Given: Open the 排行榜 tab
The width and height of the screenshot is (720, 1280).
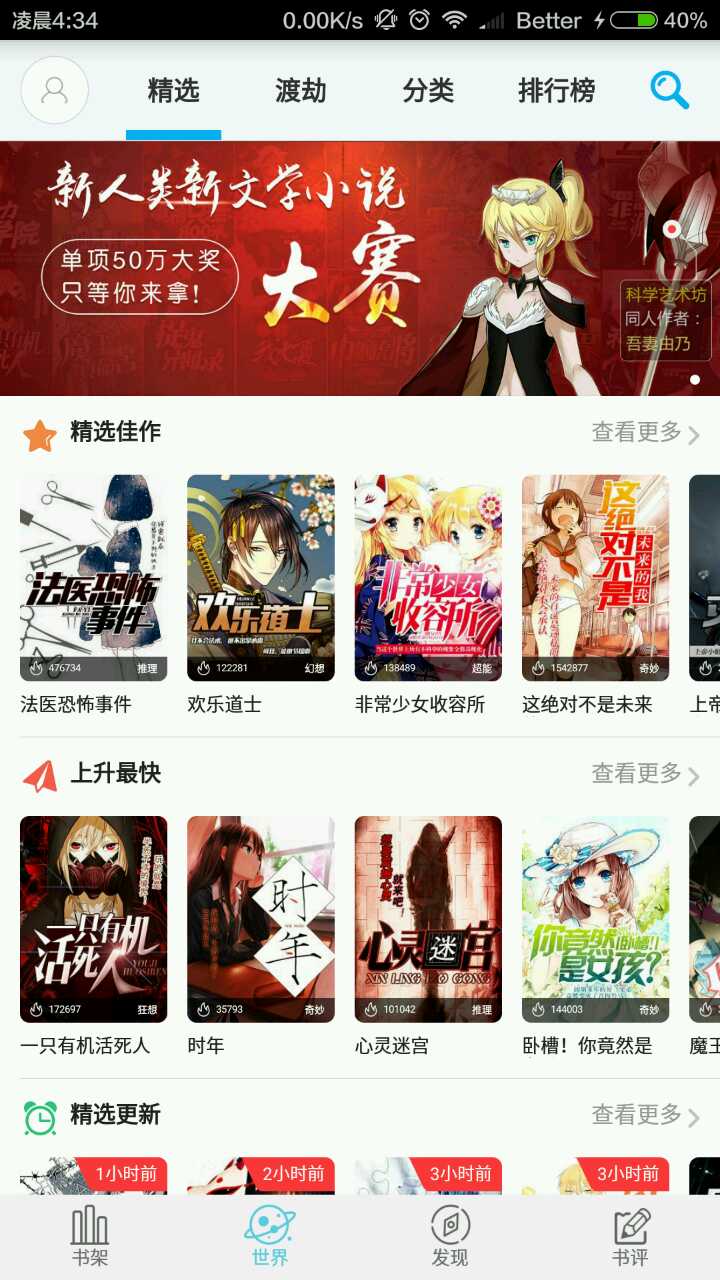Looking at the screenshot, I should [556, 91].
